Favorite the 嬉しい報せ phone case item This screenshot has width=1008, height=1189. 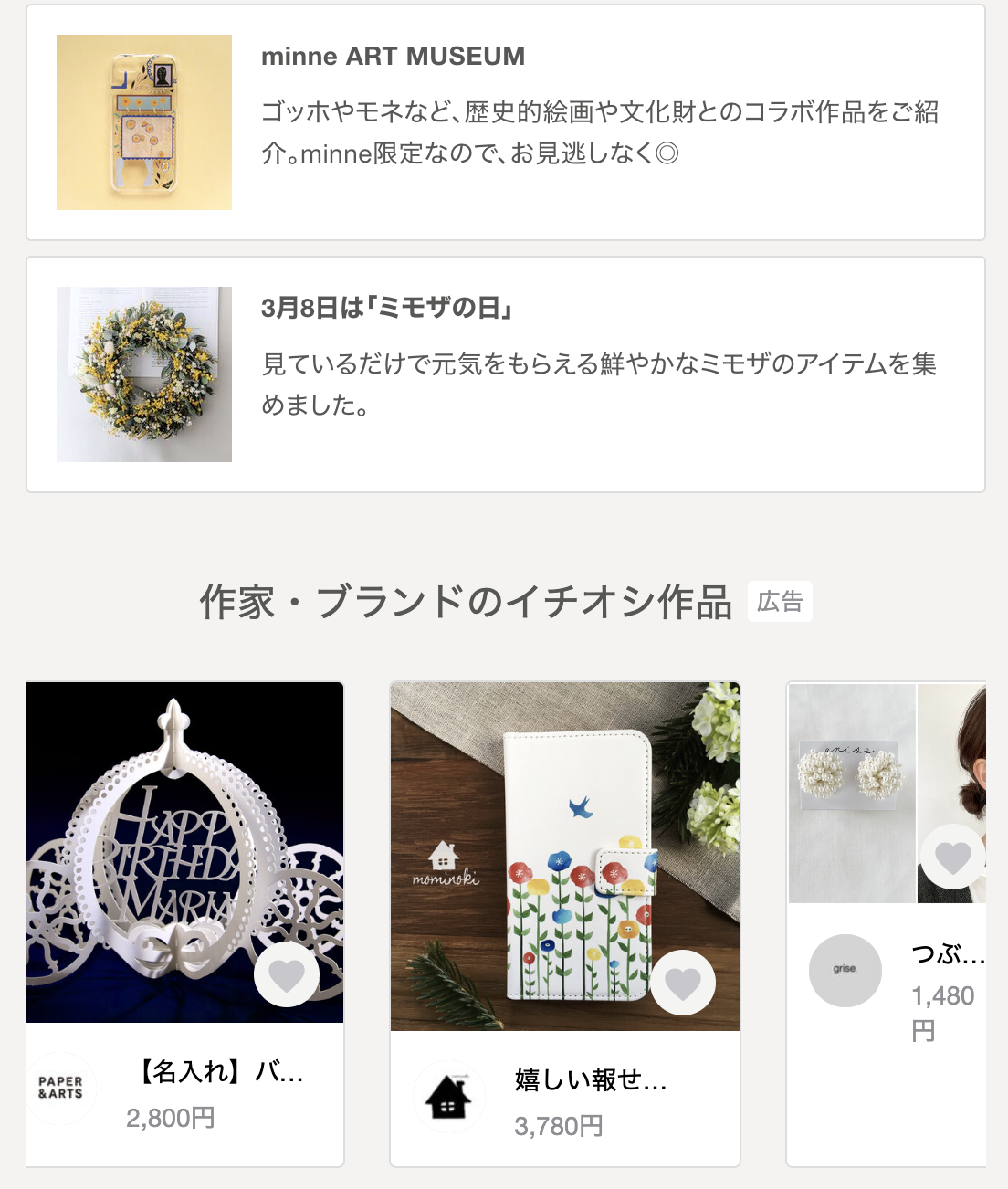pyautogui.click(x=683, y=983)
